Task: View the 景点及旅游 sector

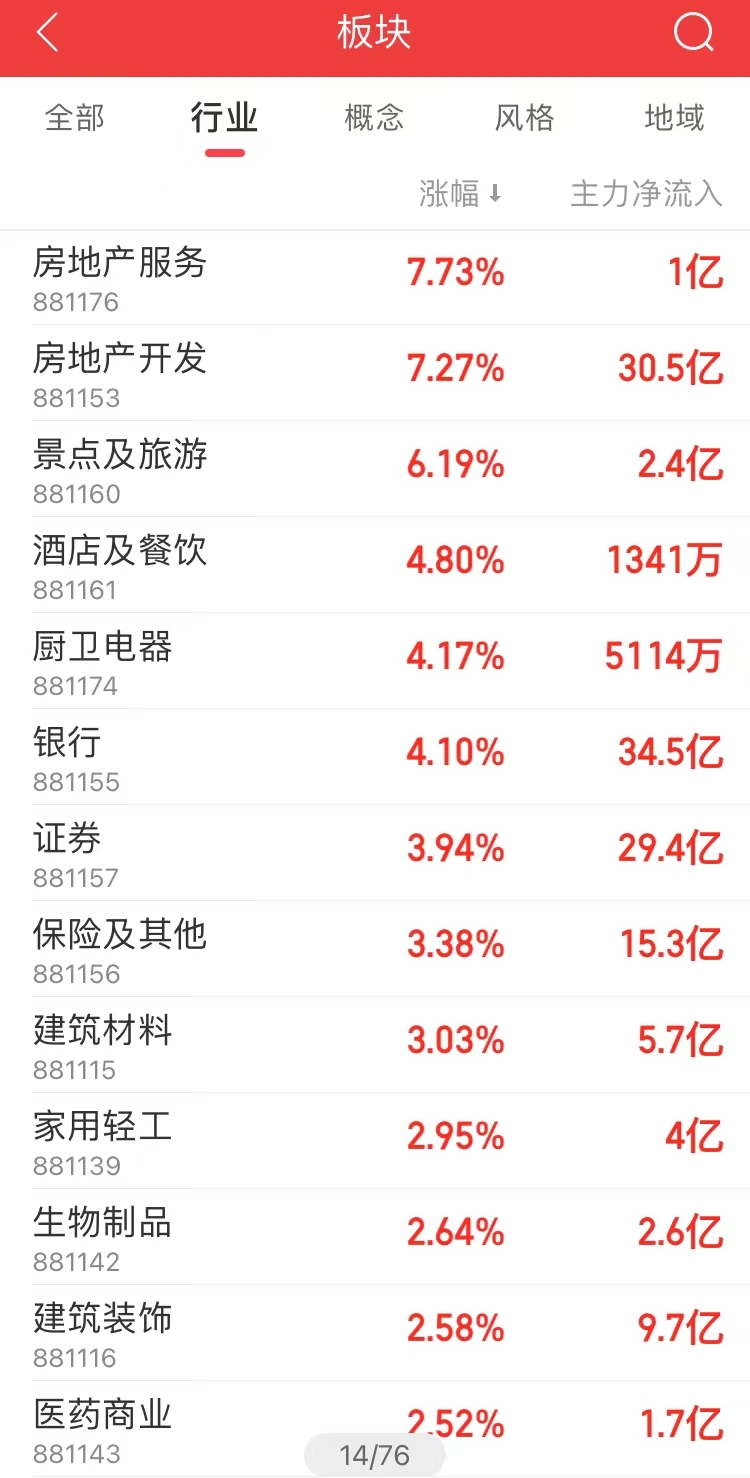Action: pyautogui.click(x=375, y=472)
